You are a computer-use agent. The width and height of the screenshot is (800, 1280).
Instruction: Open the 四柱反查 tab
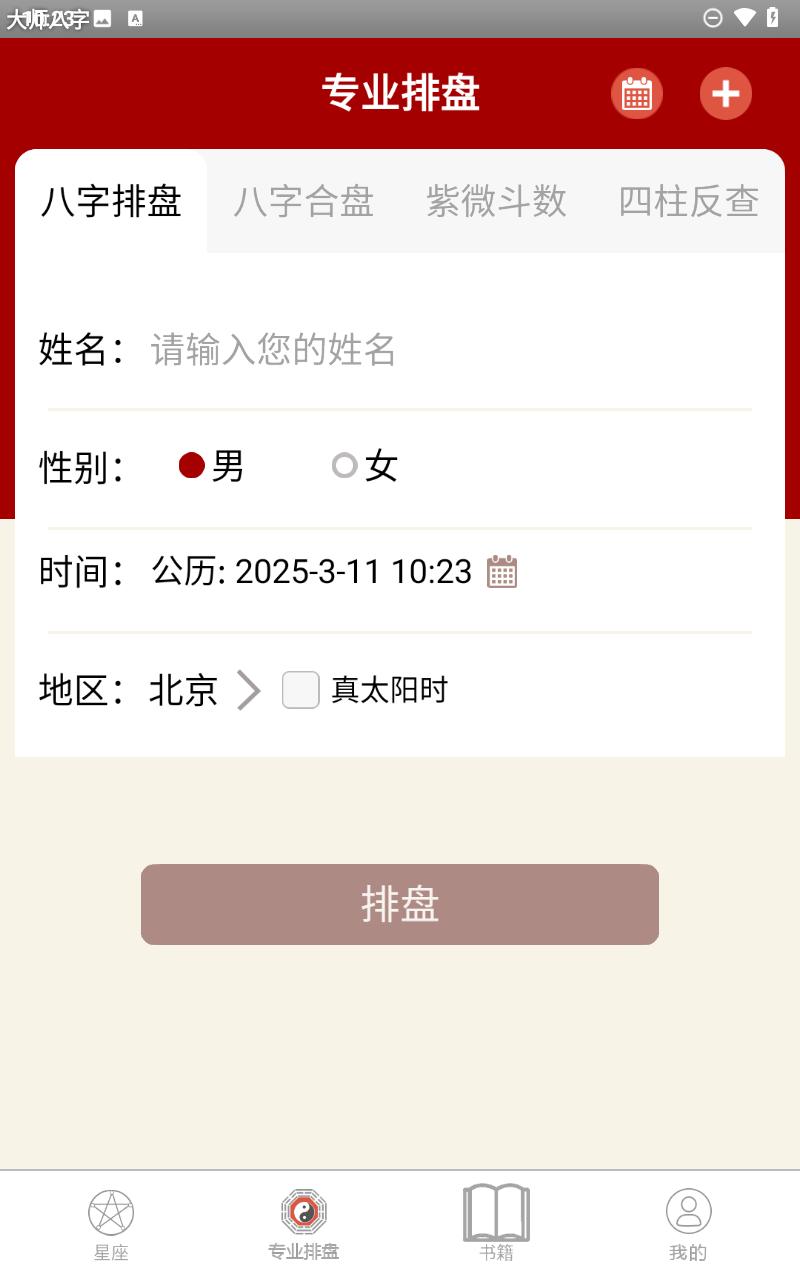[688, 202]
